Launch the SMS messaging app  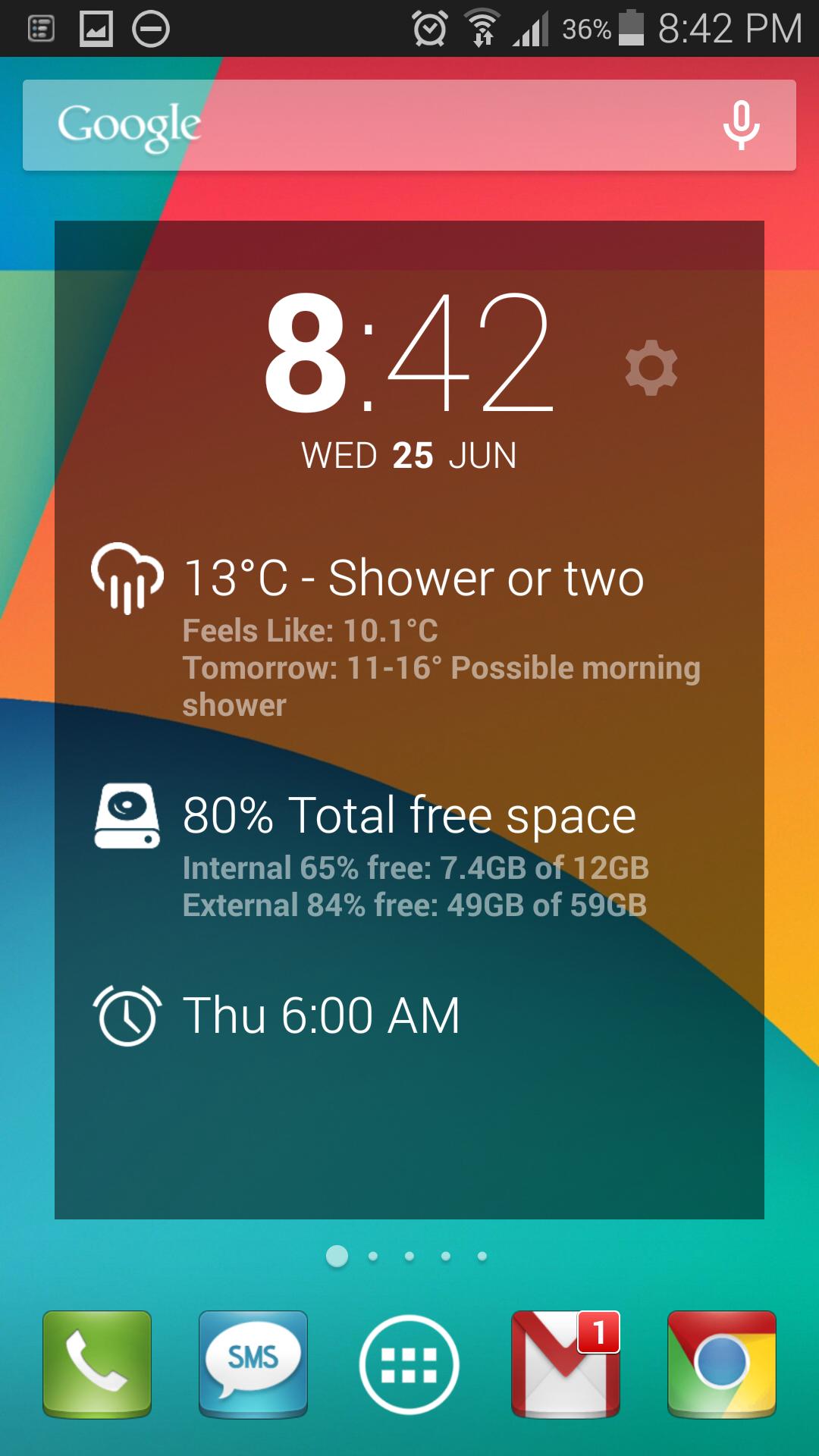coord(253,1361)
